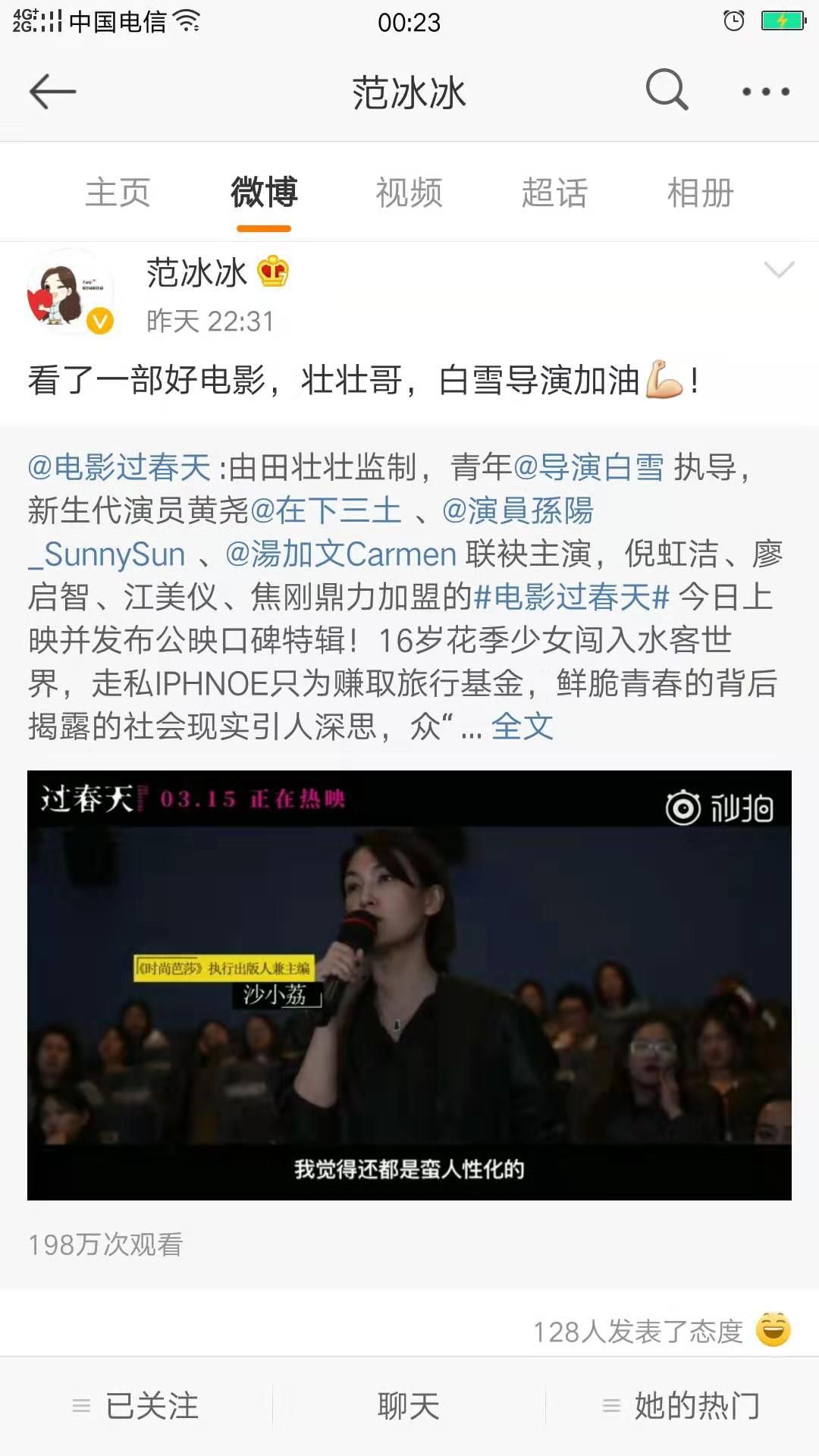The width and height of the screenshot is (819, 1456).
Task: Switch to the 视频 tab
Action: [408, 193]
